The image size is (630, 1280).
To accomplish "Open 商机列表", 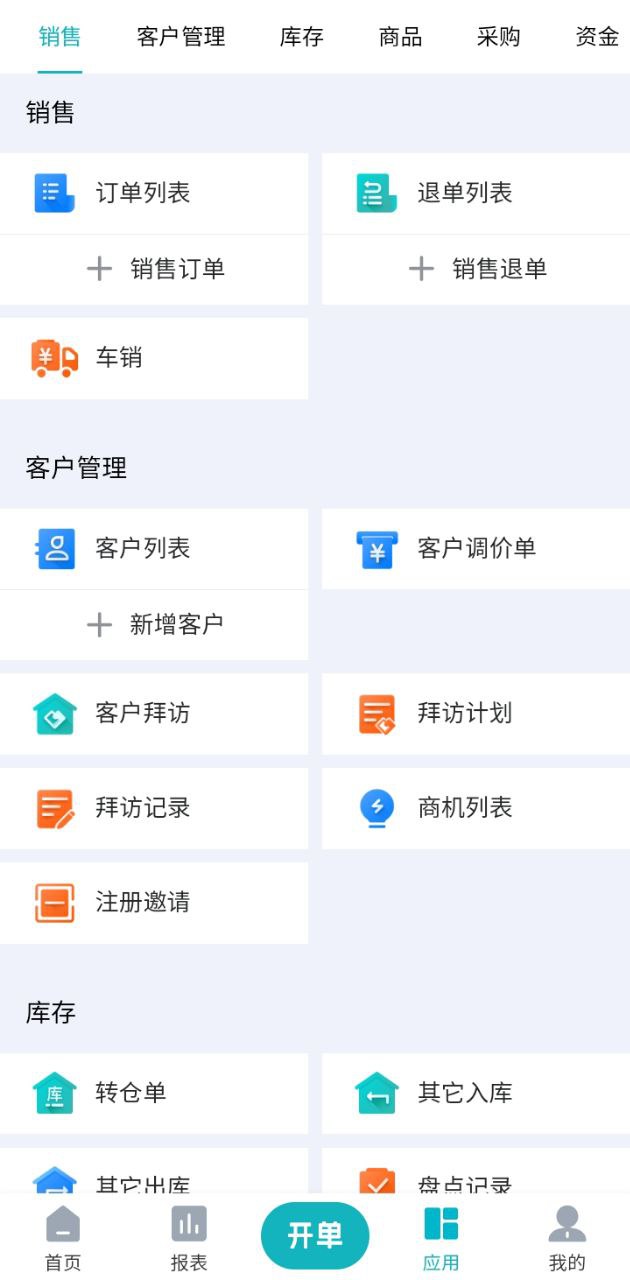I will coord(475,808).
